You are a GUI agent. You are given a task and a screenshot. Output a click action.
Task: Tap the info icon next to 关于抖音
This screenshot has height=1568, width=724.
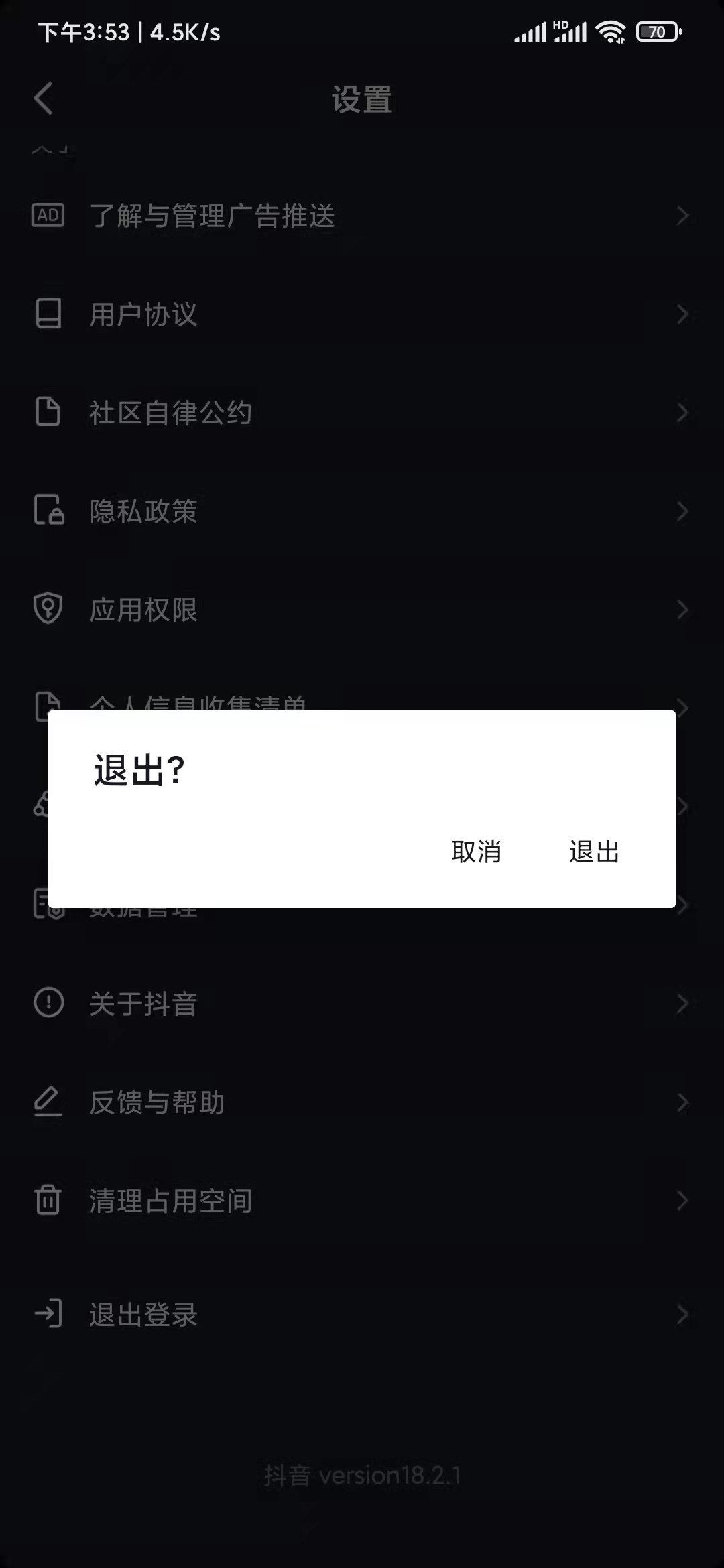[x=47, y=1003]
